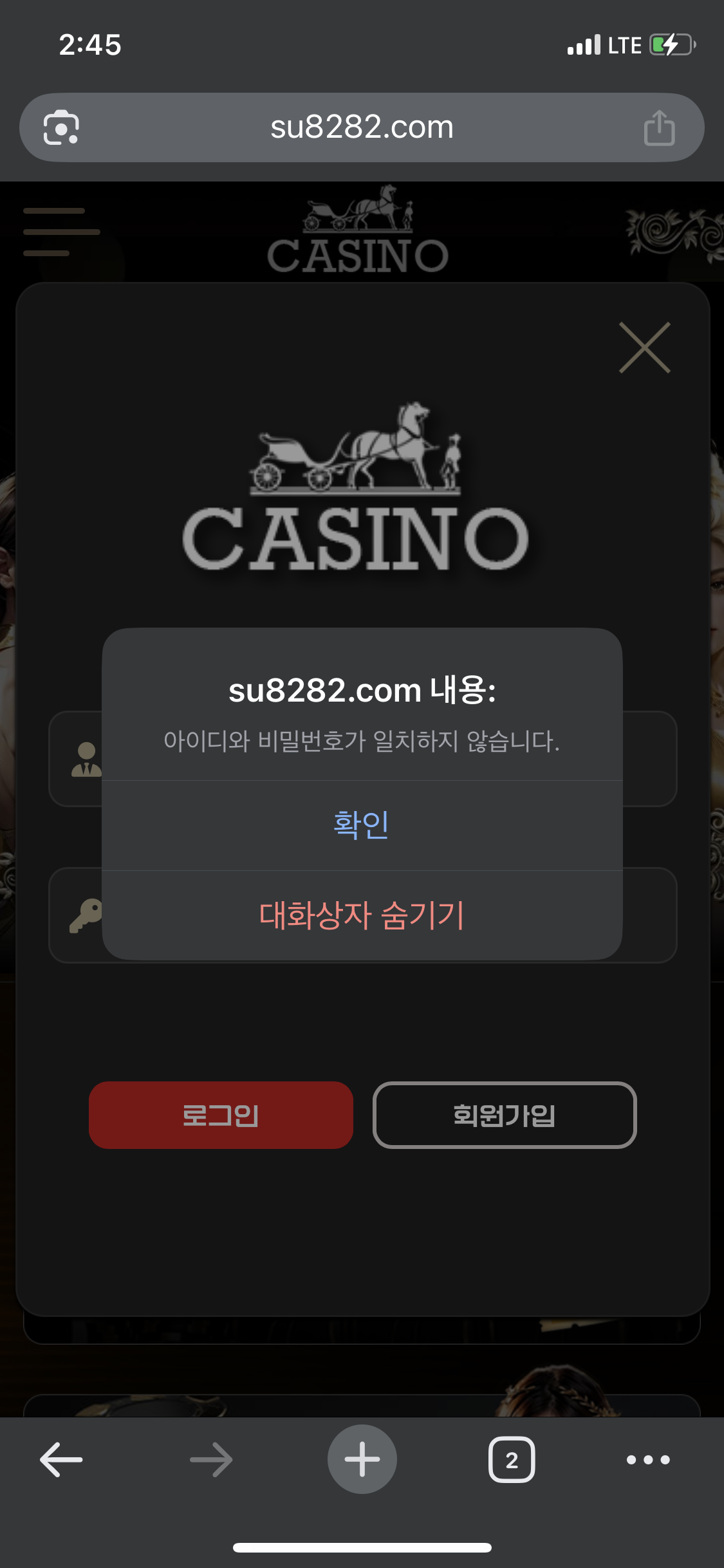This screenshot has height=1568, width=724.
Task: Focus the username input field
Action: [363, 759]
